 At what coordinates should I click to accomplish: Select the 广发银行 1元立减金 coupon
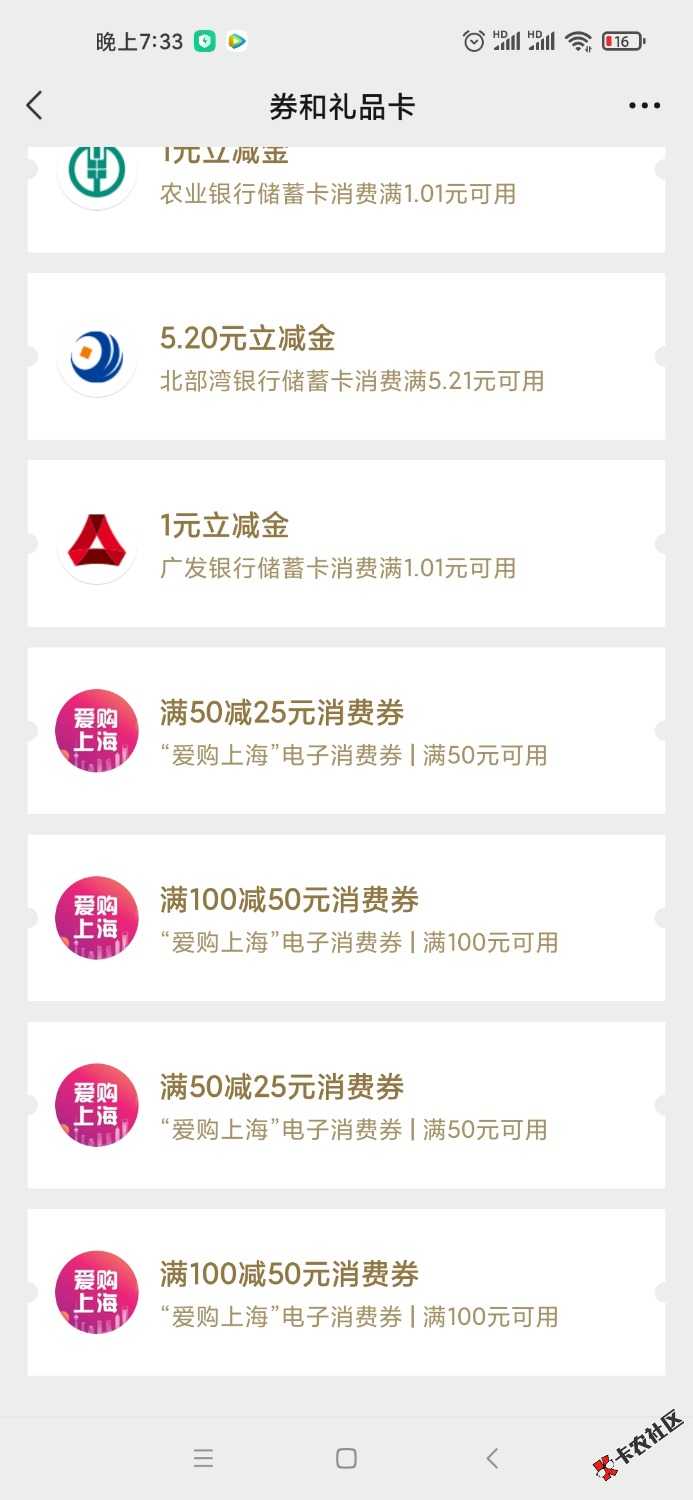[345, 543]
